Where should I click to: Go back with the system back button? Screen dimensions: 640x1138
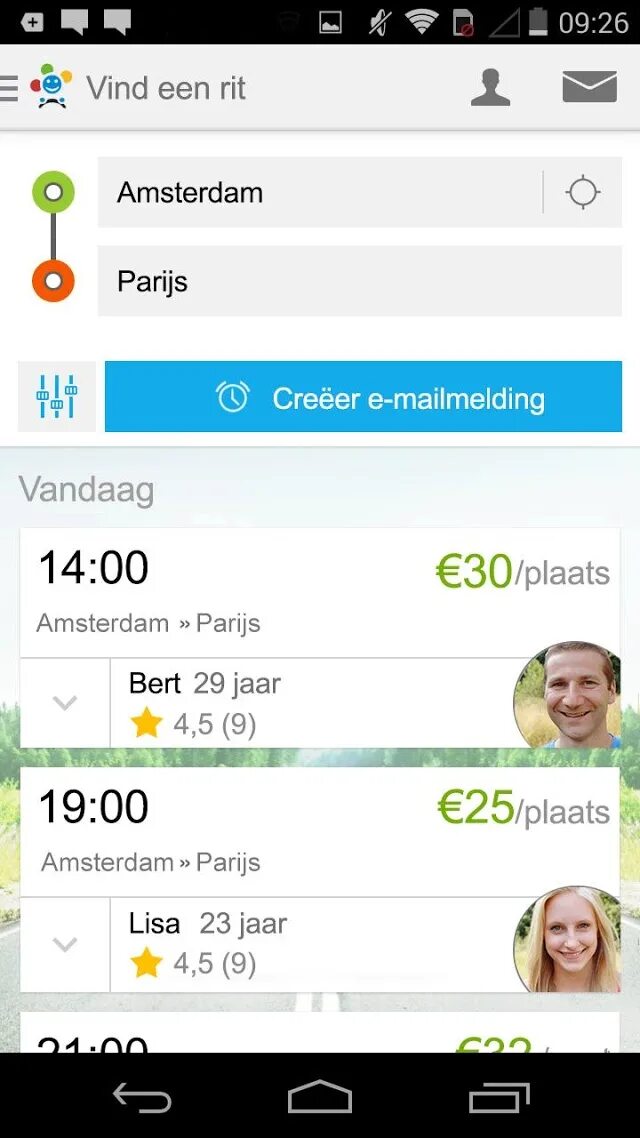[142, 1097]
